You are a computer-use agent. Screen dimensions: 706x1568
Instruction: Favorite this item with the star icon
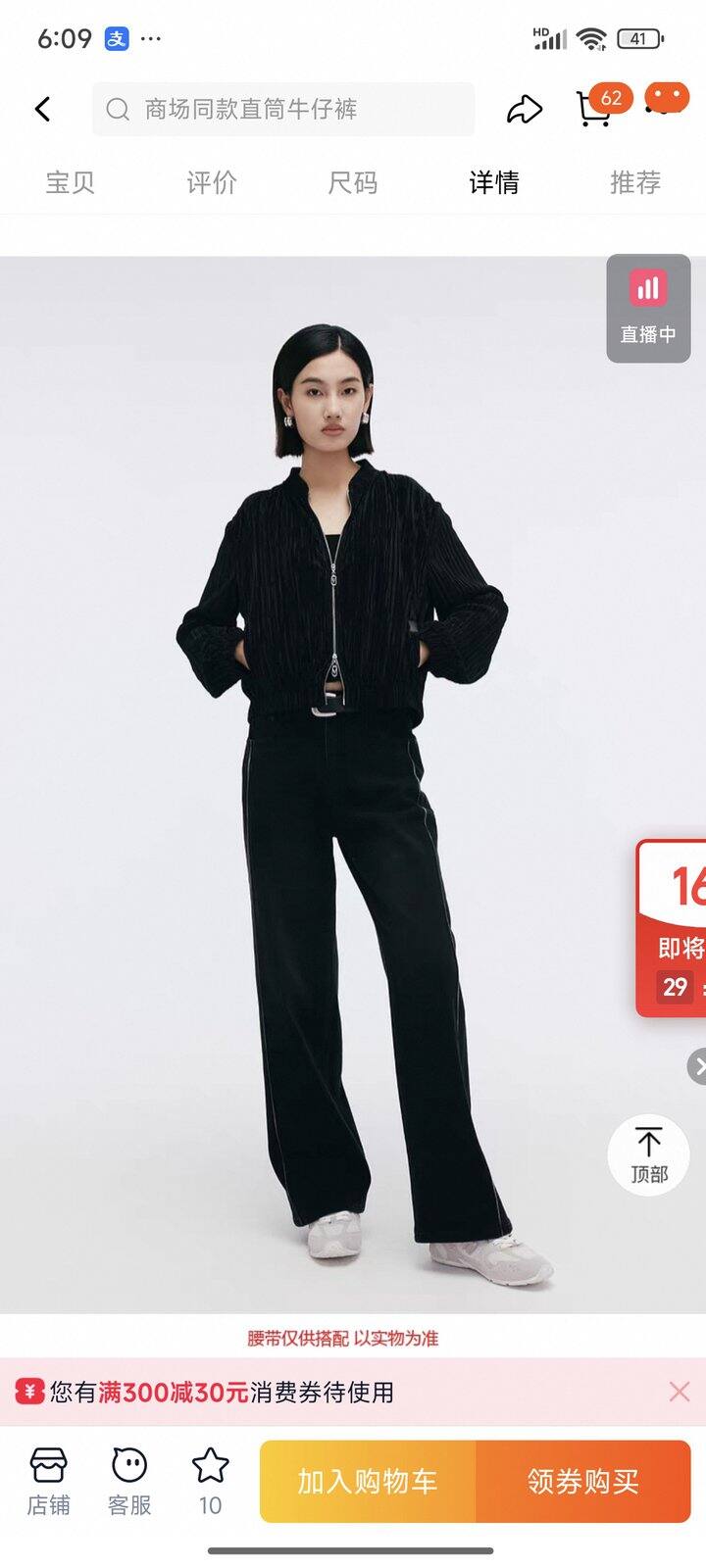(x=210, y=1482)
